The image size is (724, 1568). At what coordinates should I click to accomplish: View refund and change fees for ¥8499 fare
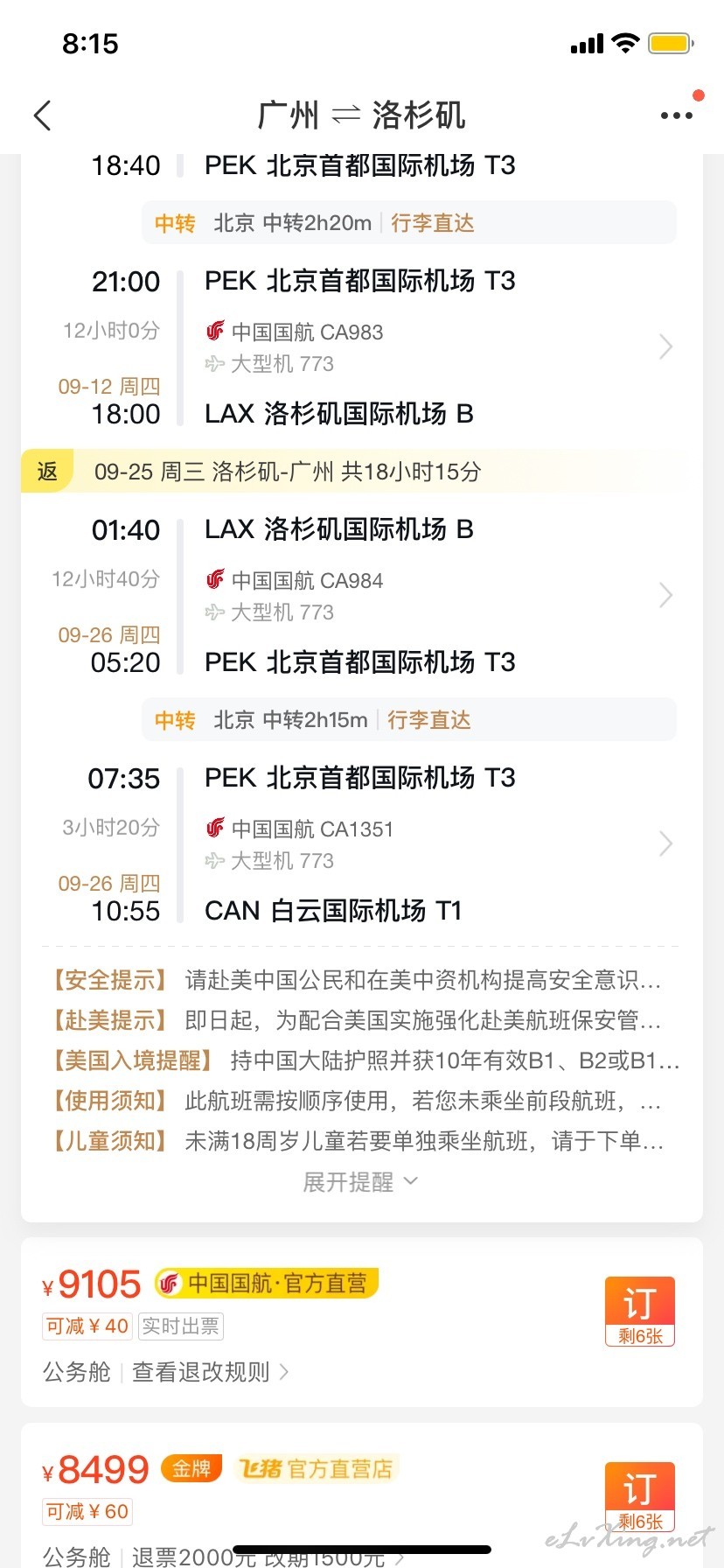click(x=268, y=1557)
